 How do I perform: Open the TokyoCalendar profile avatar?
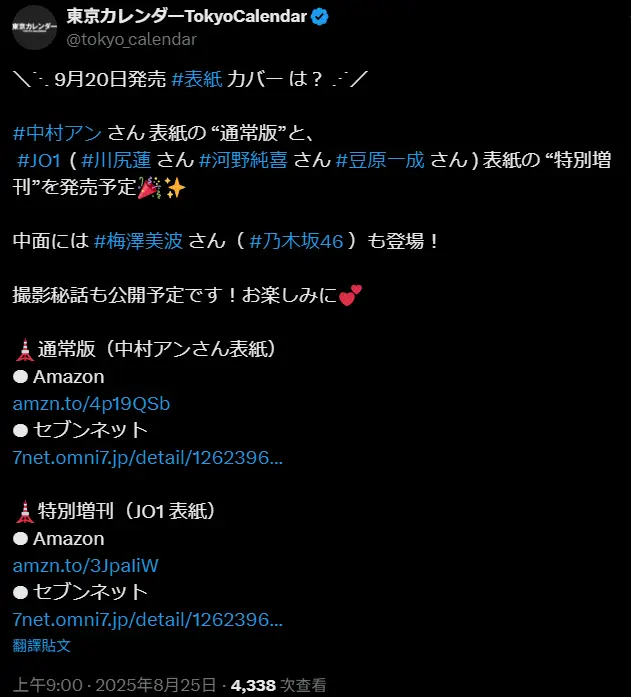click(x=35, y=27)
